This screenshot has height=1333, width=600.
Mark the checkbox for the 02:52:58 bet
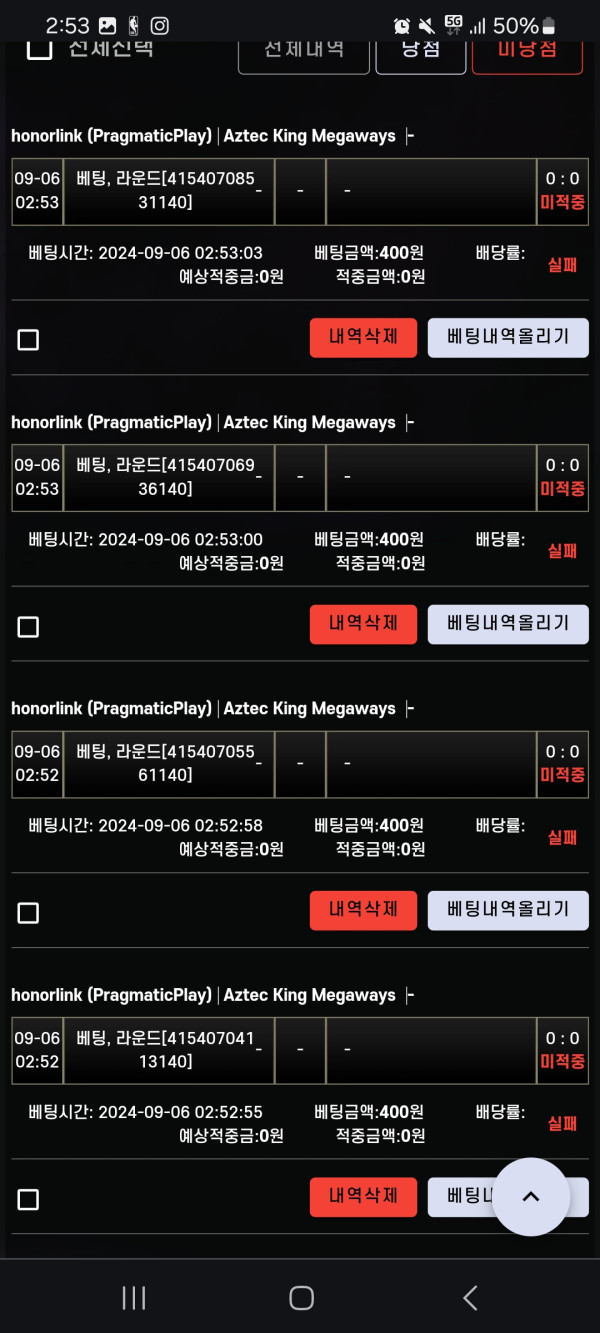point(29,913)
